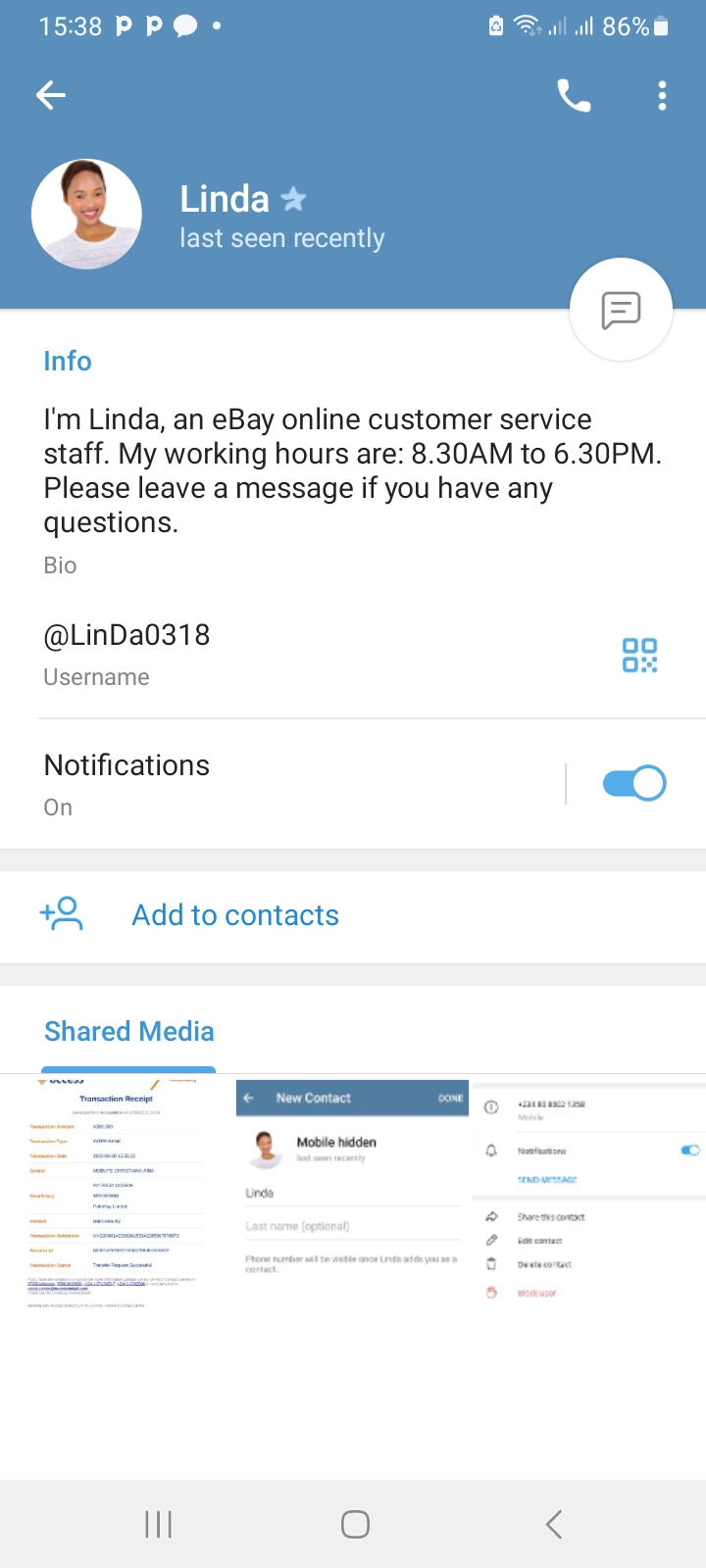
Task: Add Linda to contacts
Action: (x=235, y=915)
